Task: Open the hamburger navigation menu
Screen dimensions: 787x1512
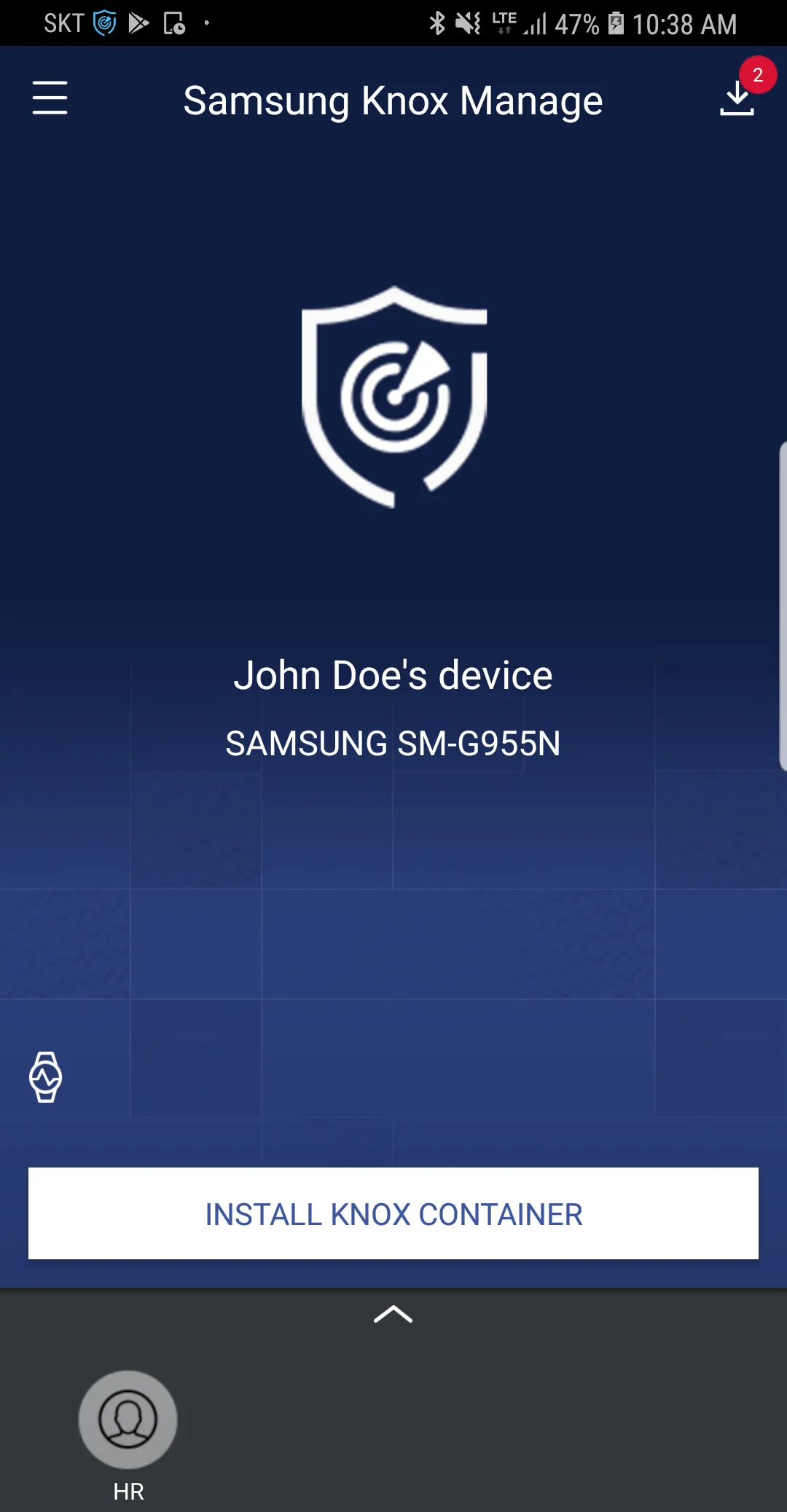Action: [x=50, y=98]
